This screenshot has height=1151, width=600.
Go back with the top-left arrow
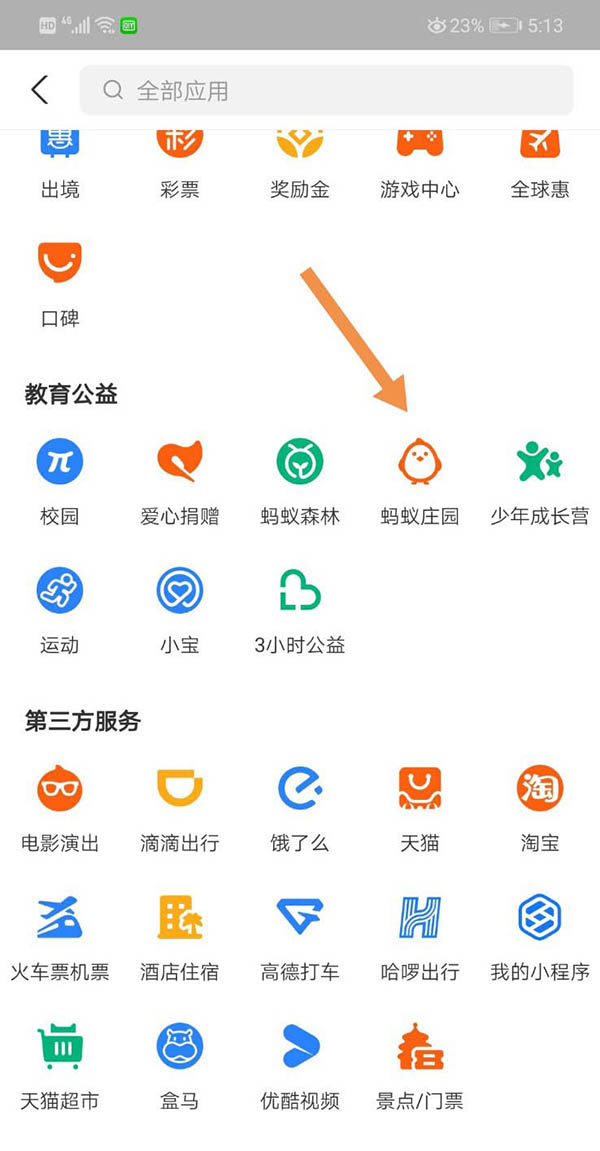(40, 90)
